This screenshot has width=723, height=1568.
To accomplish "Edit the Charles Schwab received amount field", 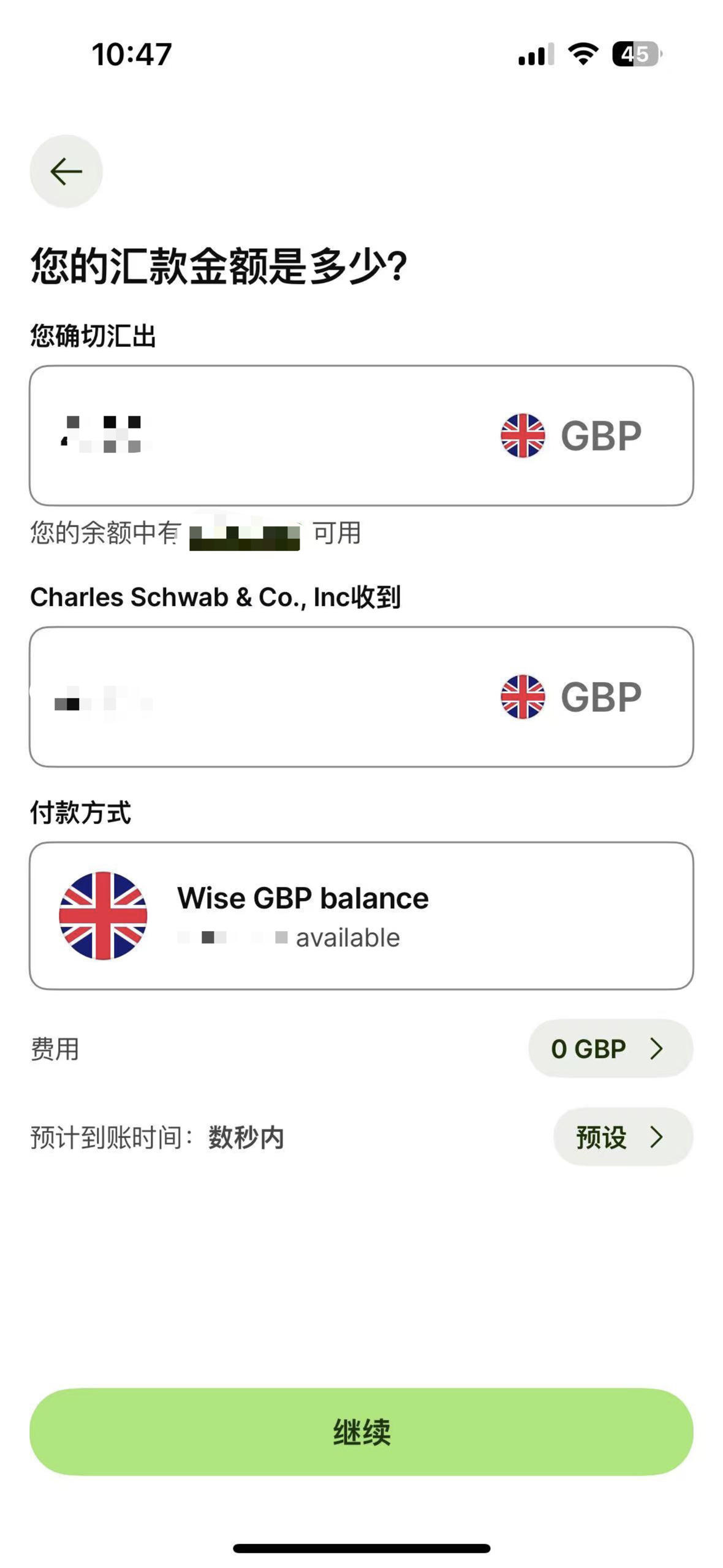I will [257, 696].
